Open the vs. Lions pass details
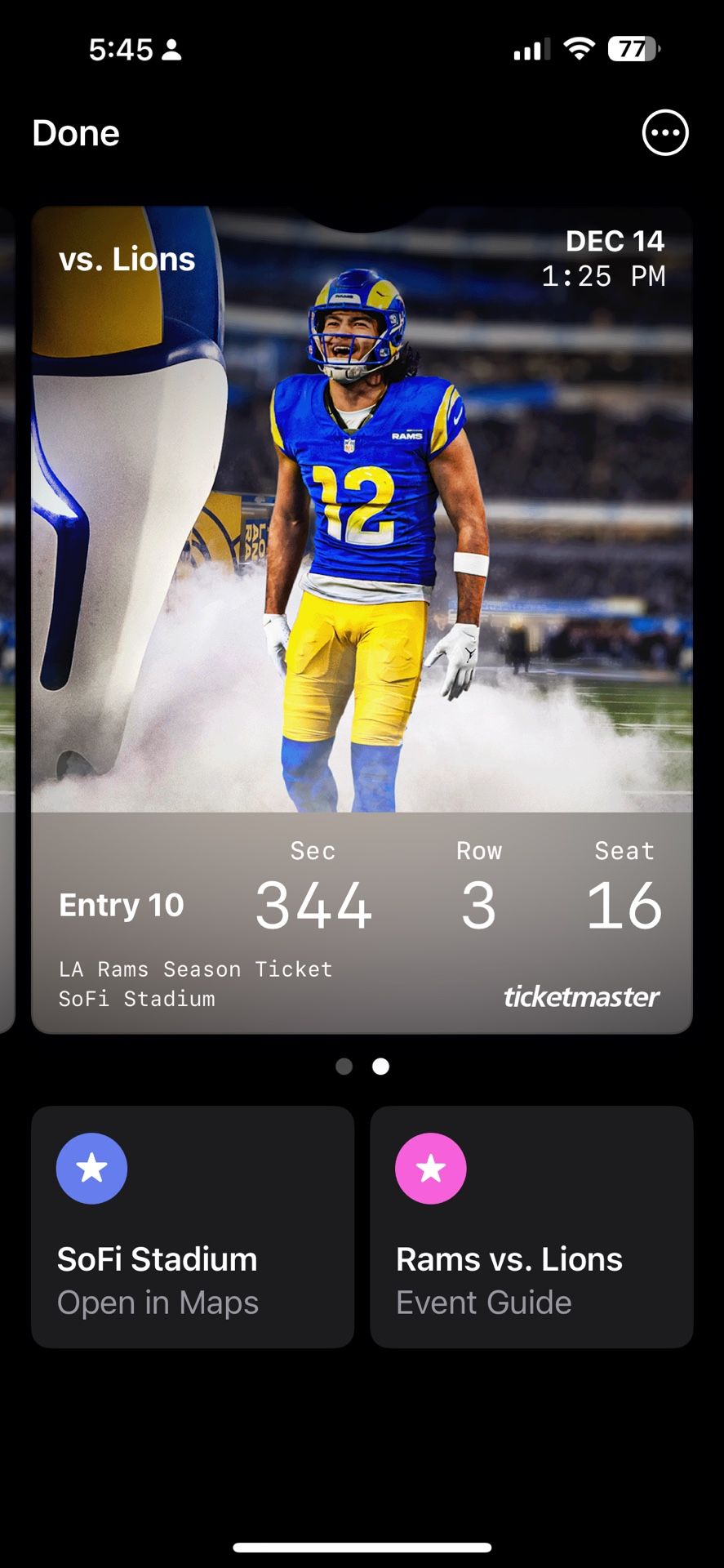This screenshot has width=724, height=1568. (x=127, y=259)
